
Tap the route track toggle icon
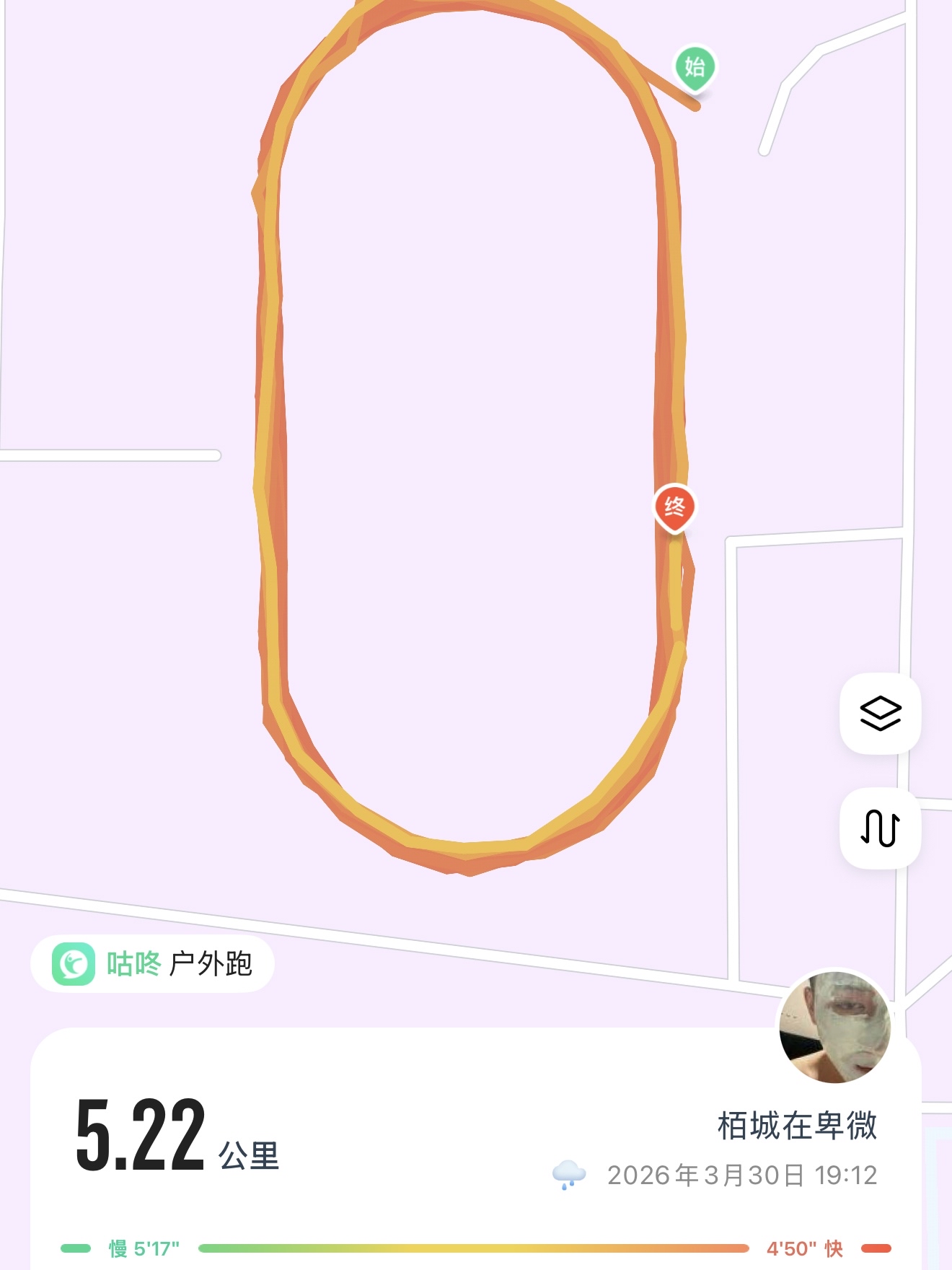point(881,828)
